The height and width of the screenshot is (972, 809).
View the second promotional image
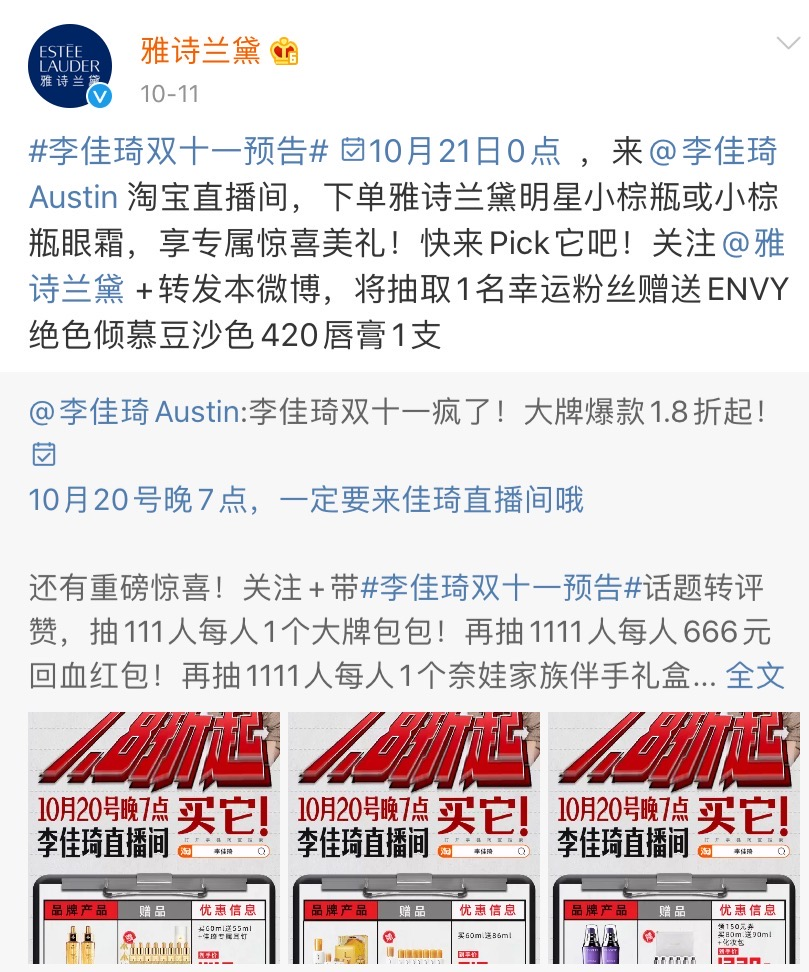(414, 838)
